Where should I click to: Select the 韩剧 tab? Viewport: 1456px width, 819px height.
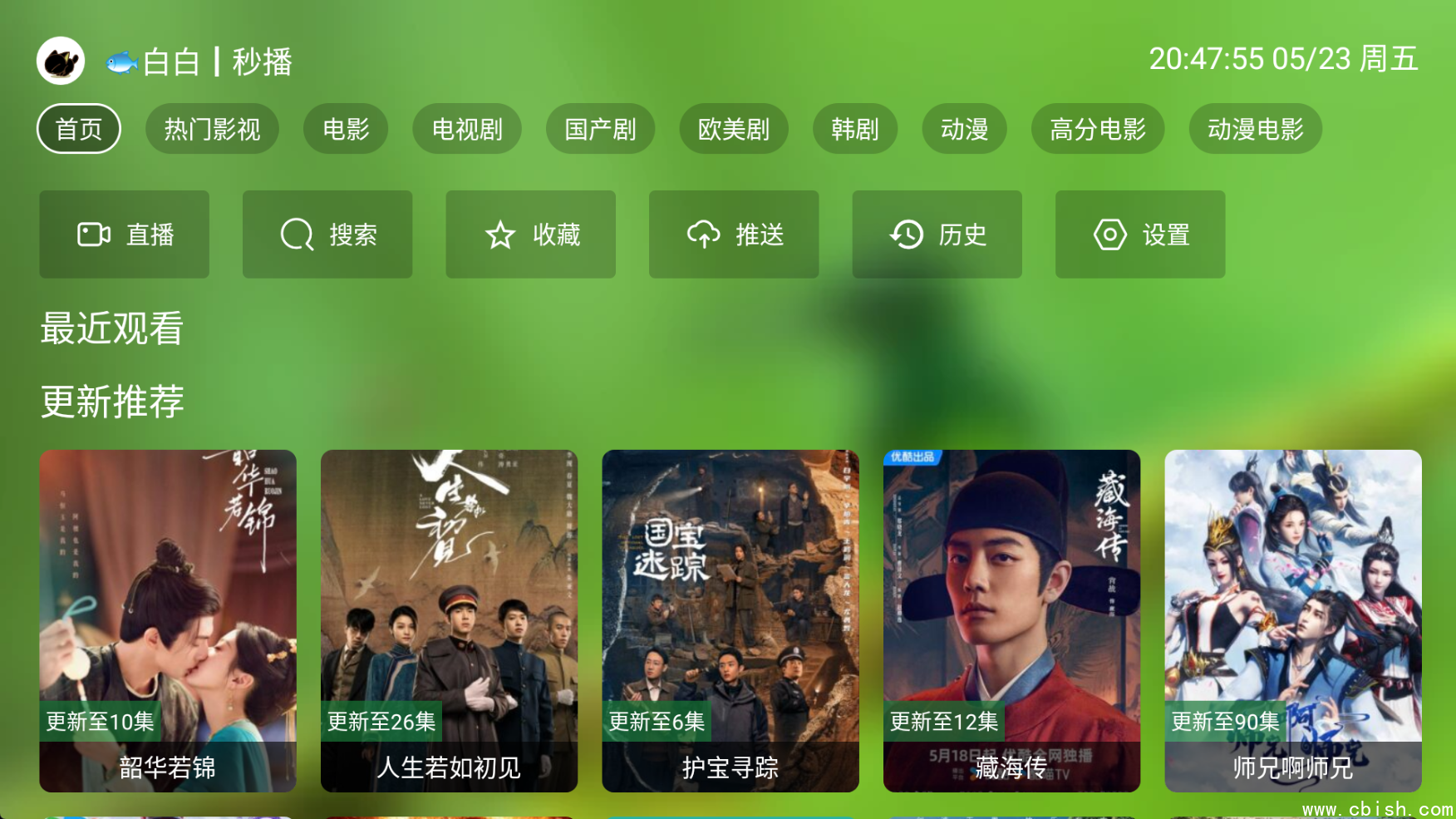click(x=855, y=129)
